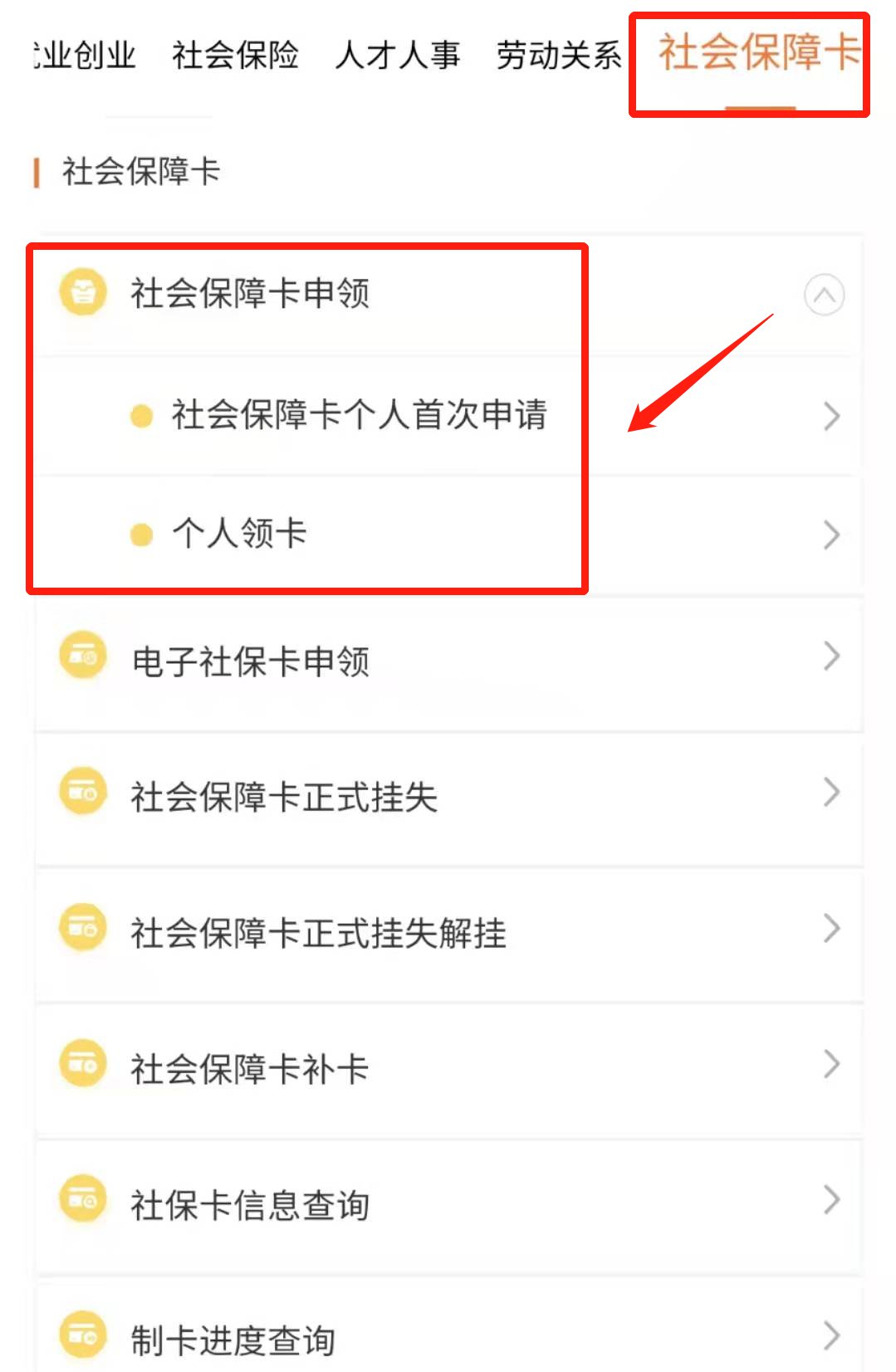Open the 人才人事 tab
This screenshot has width=896, height=1372.
point(397,56)
